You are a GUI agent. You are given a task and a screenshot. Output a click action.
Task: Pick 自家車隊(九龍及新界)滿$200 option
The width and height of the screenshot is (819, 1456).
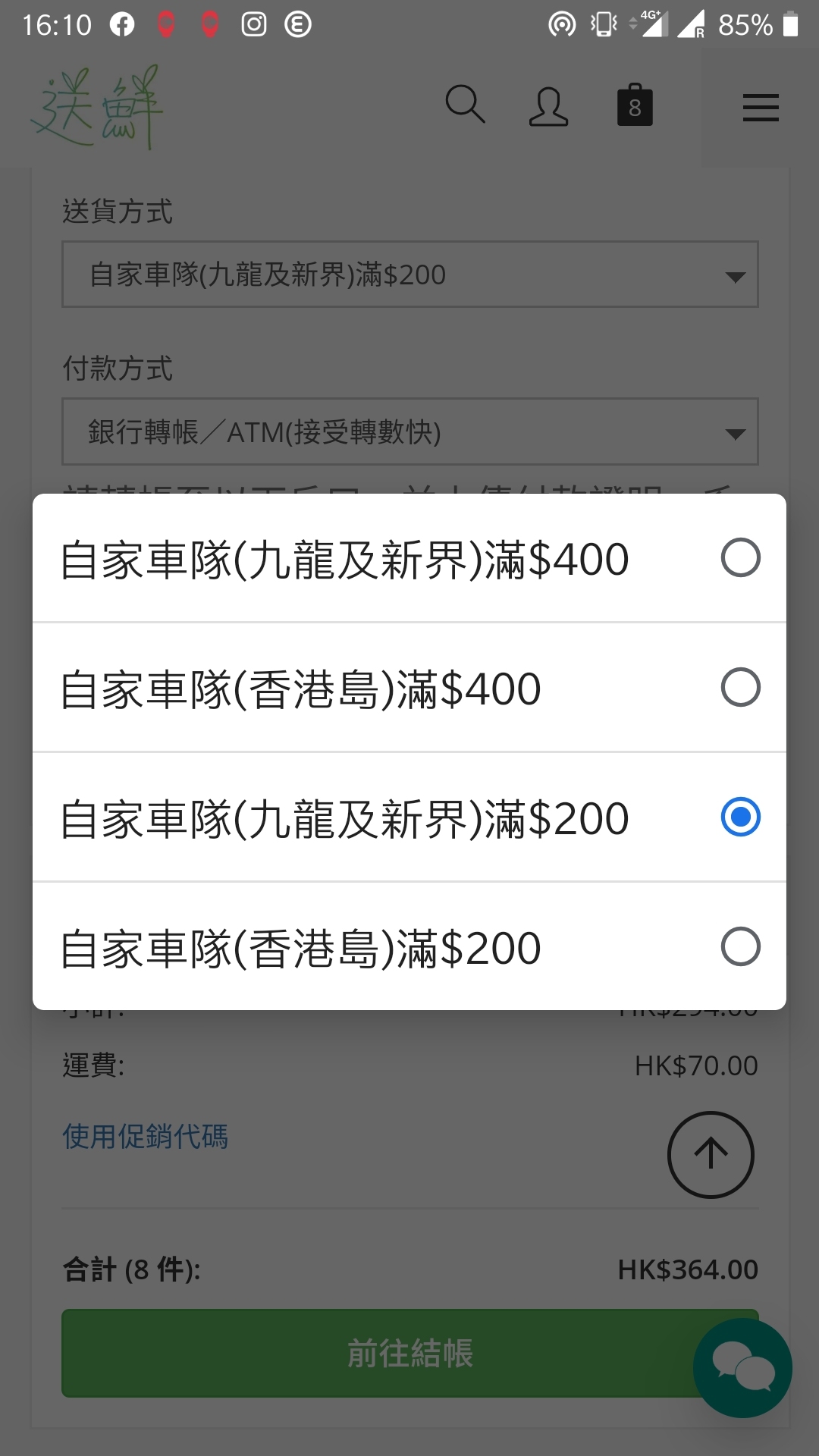tap(409, 817)
